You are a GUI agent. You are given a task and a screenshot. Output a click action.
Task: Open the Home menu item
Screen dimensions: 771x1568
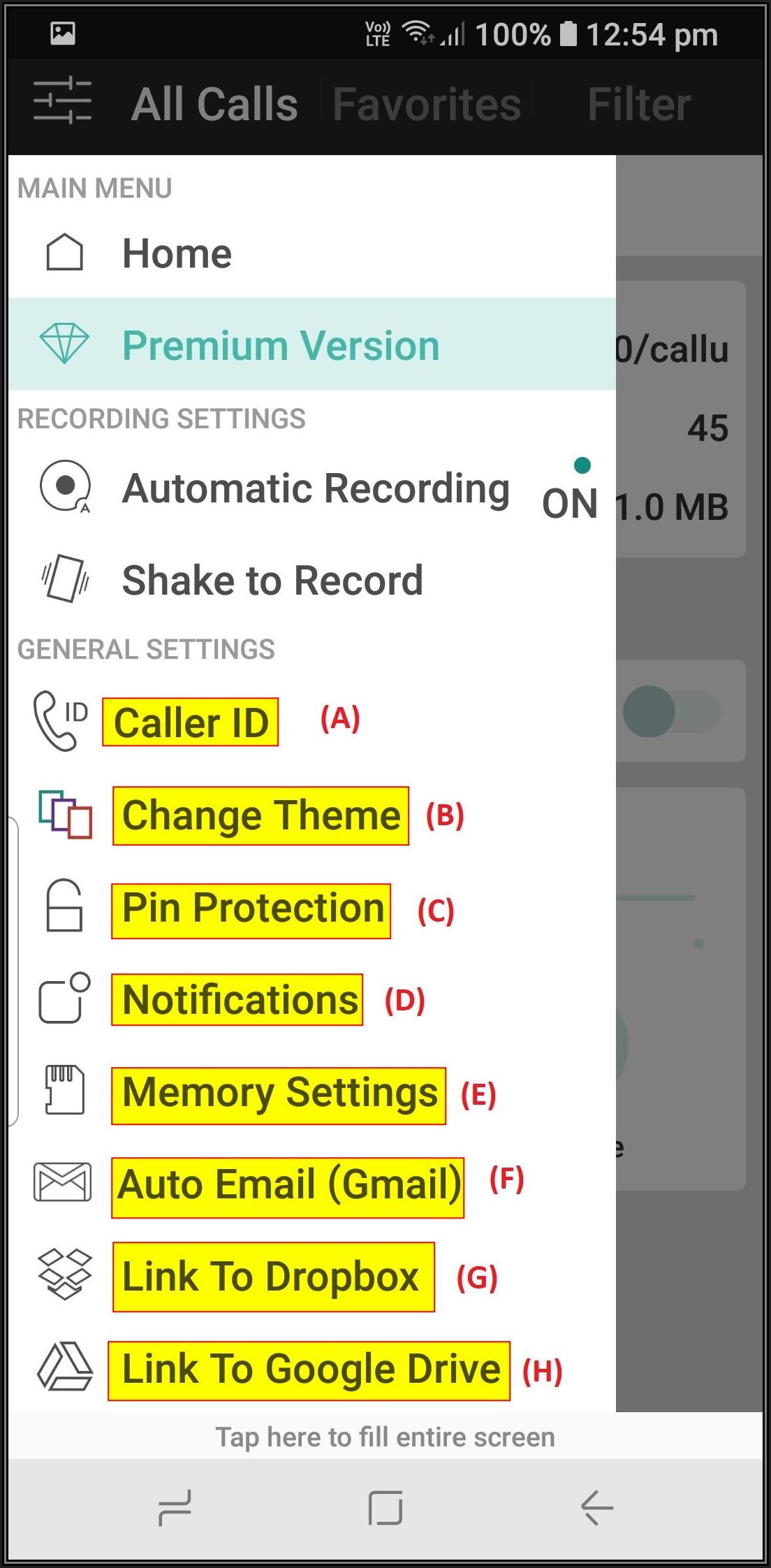(x=312, y=252)
